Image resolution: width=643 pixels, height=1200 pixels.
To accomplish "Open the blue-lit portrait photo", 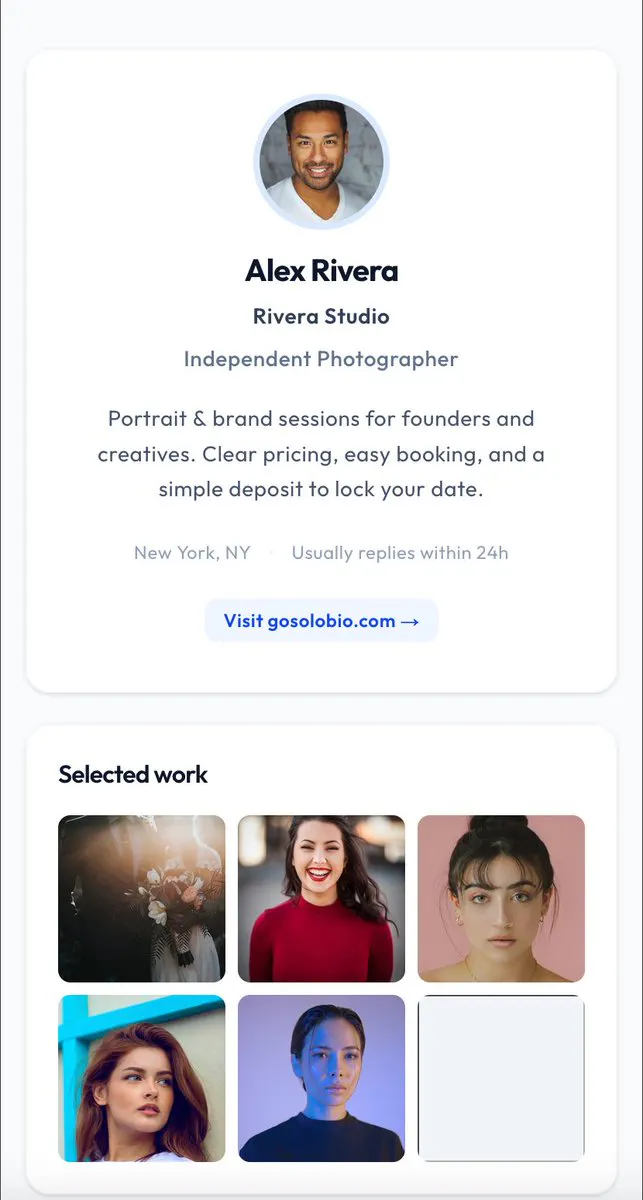I will [x=321, y=1078].
